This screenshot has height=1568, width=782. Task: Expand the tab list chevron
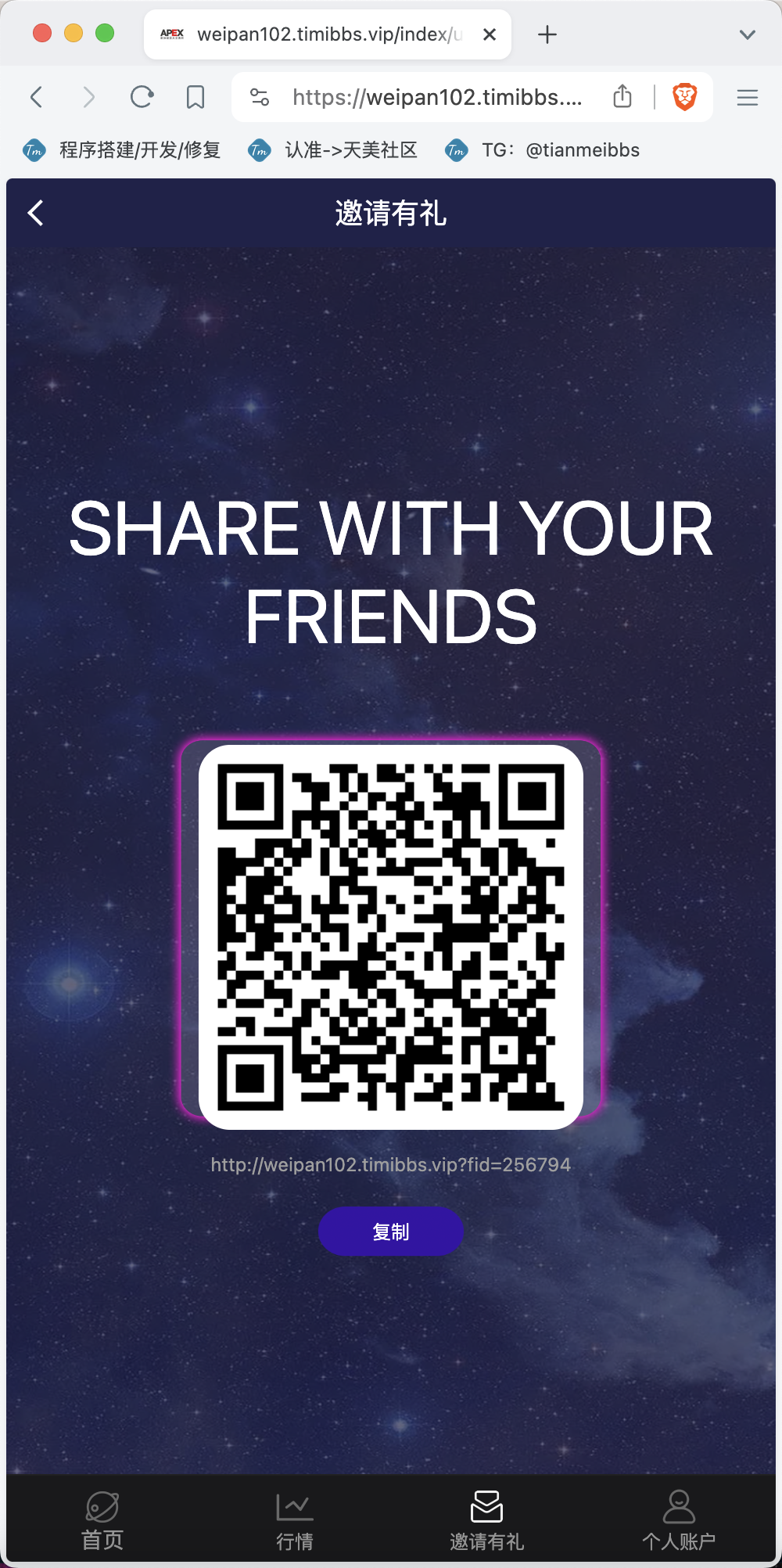(x=748, y=34)
